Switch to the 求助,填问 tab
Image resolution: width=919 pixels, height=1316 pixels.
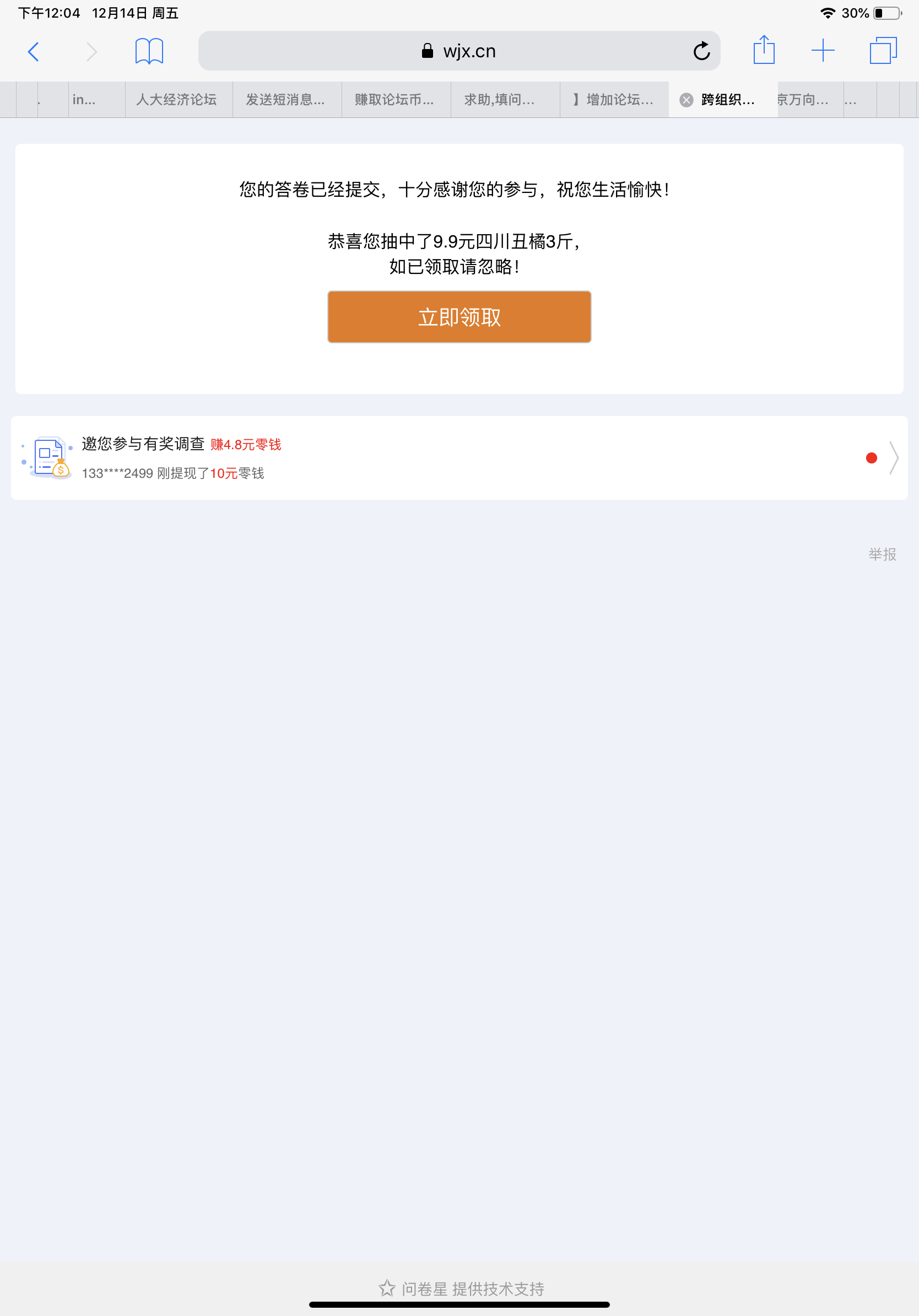click(500, 100)
